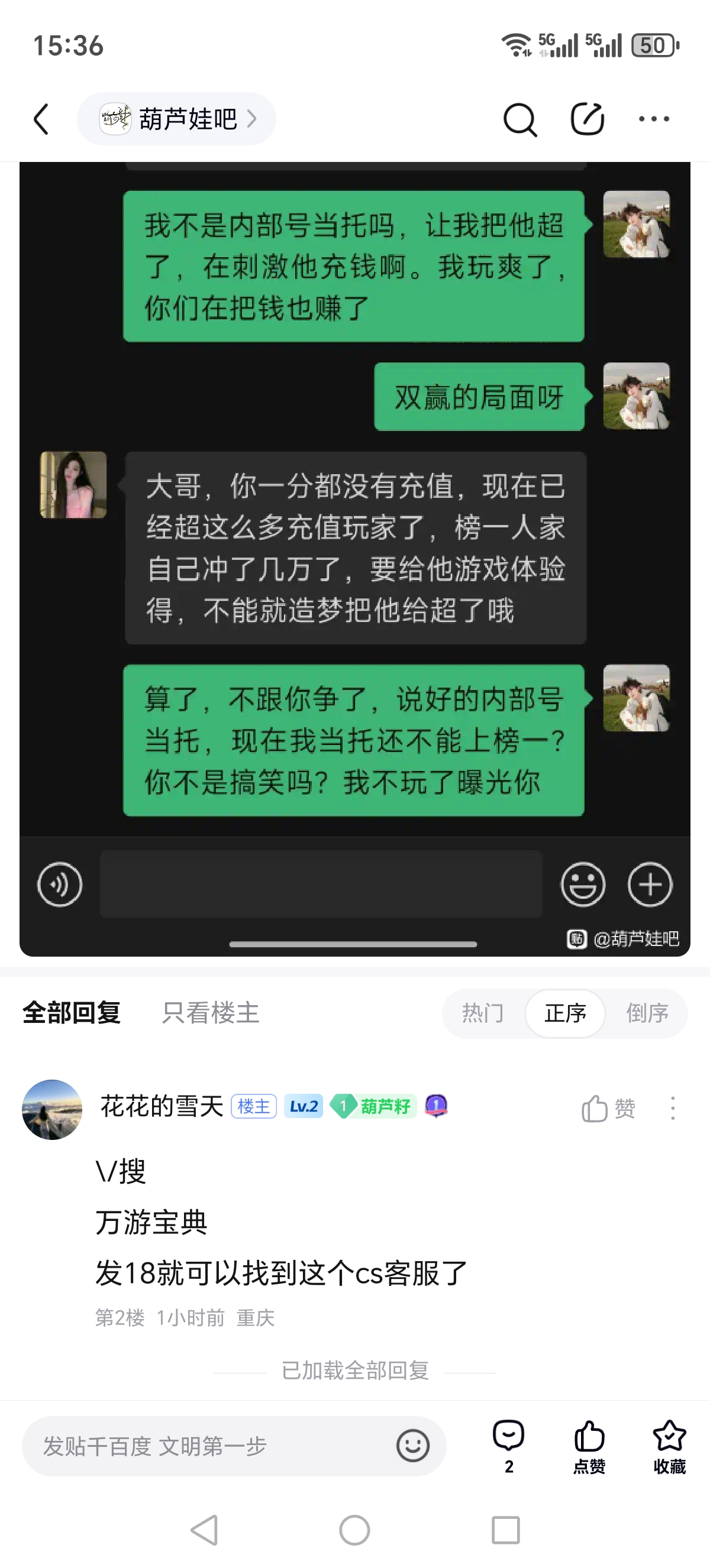Go back from this post
The image size is (710, 1568).
41,119
